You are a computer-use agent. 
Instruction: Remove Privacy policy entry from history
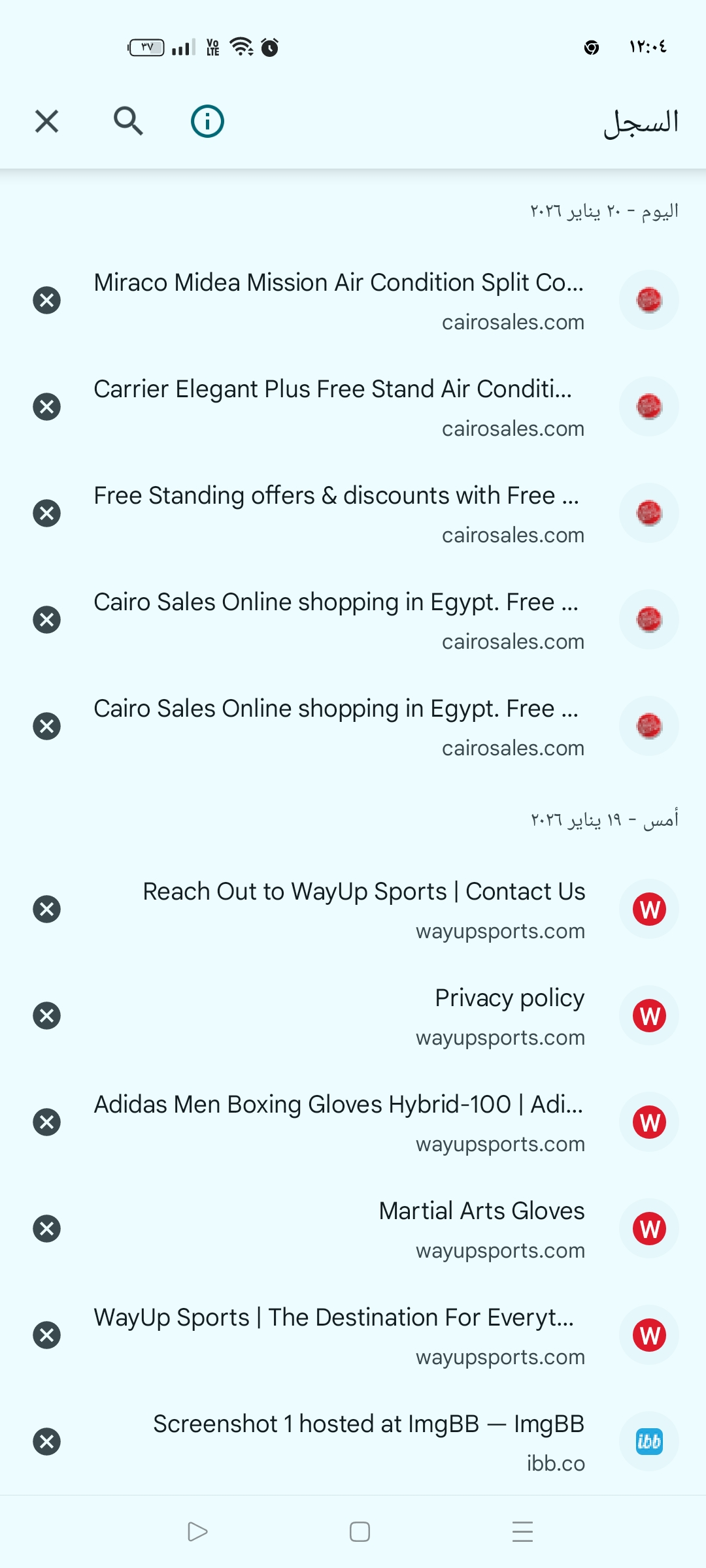tap(46, 1016)
